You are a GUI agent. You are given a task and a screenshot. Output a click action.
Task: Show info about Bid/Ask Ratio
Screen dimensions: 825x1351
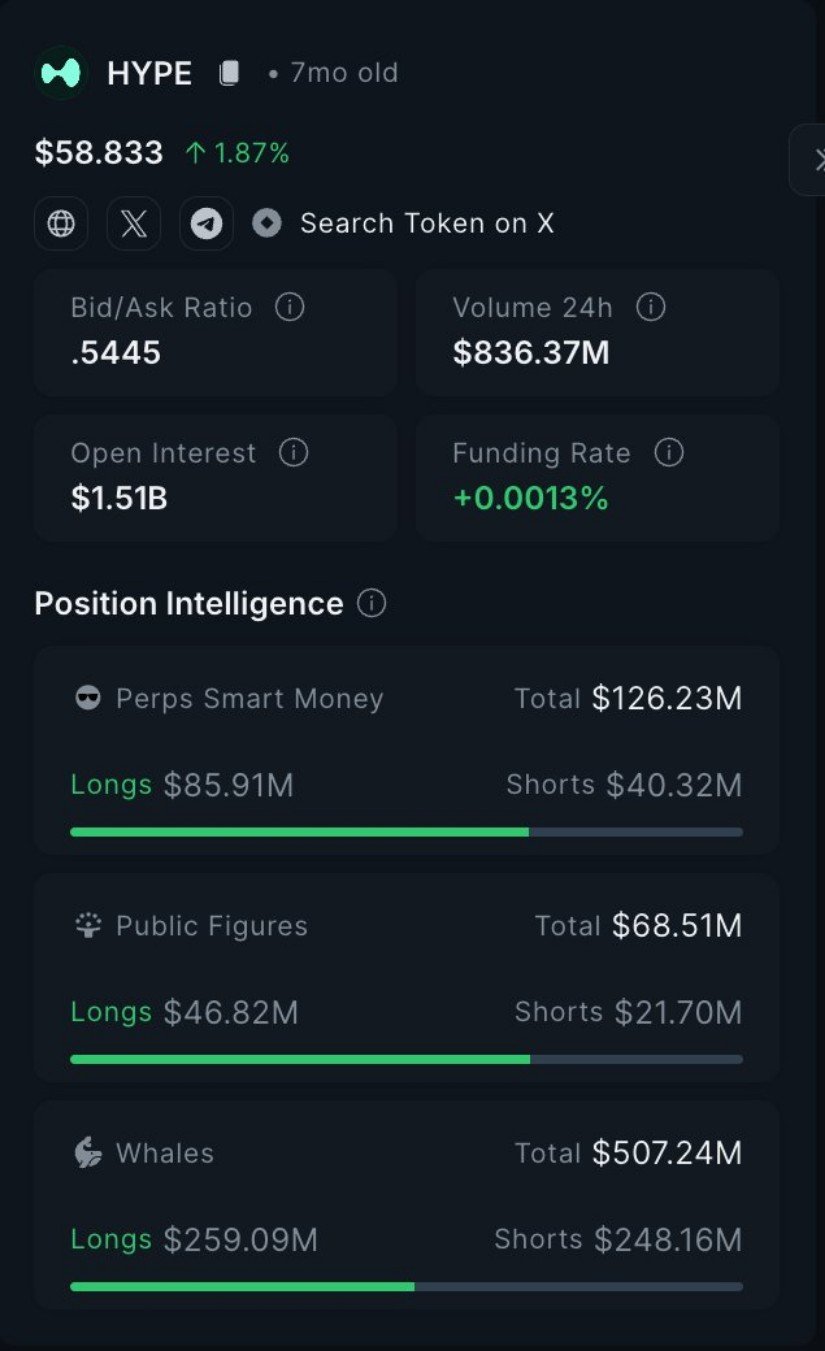pyautogui.click(x=289, y=307)
